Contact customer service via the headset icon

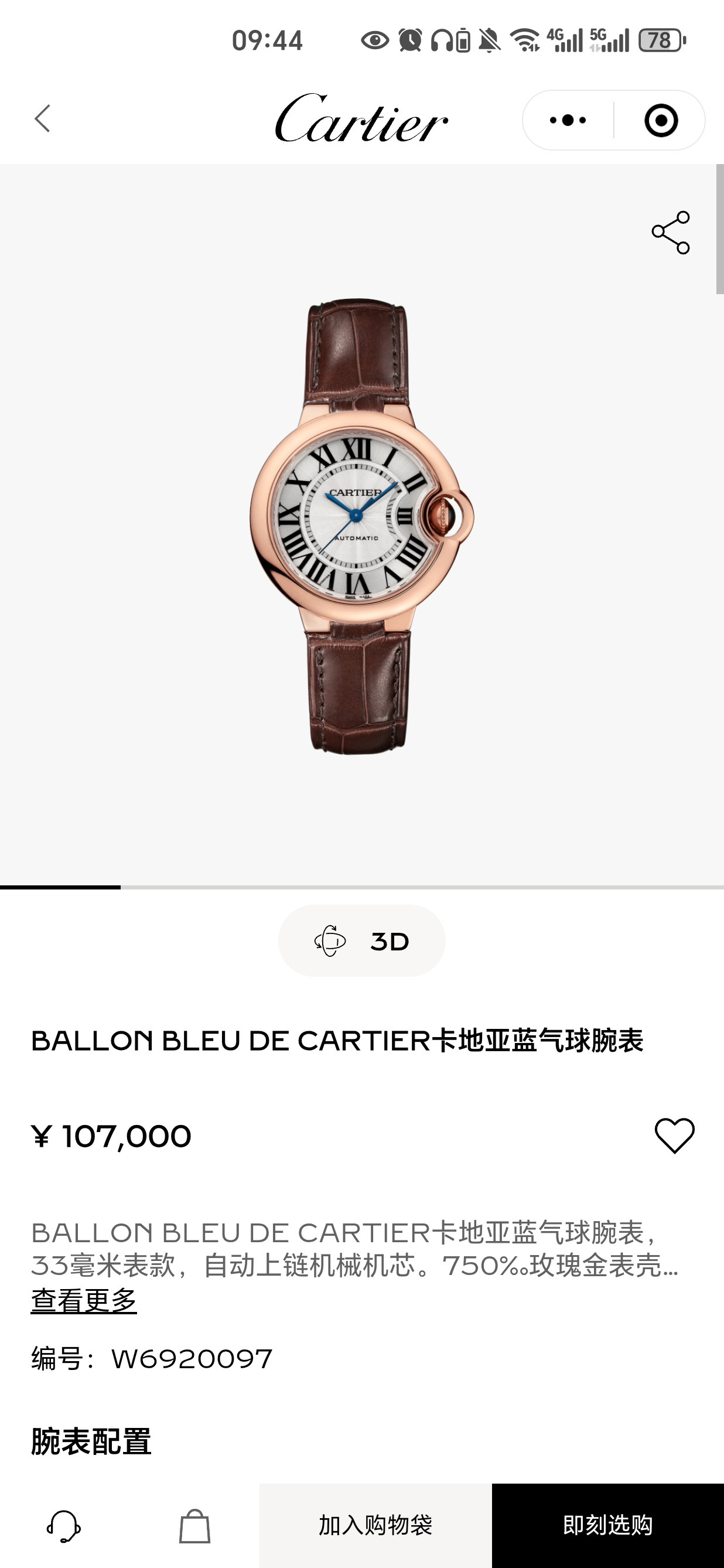[64, 1526]
